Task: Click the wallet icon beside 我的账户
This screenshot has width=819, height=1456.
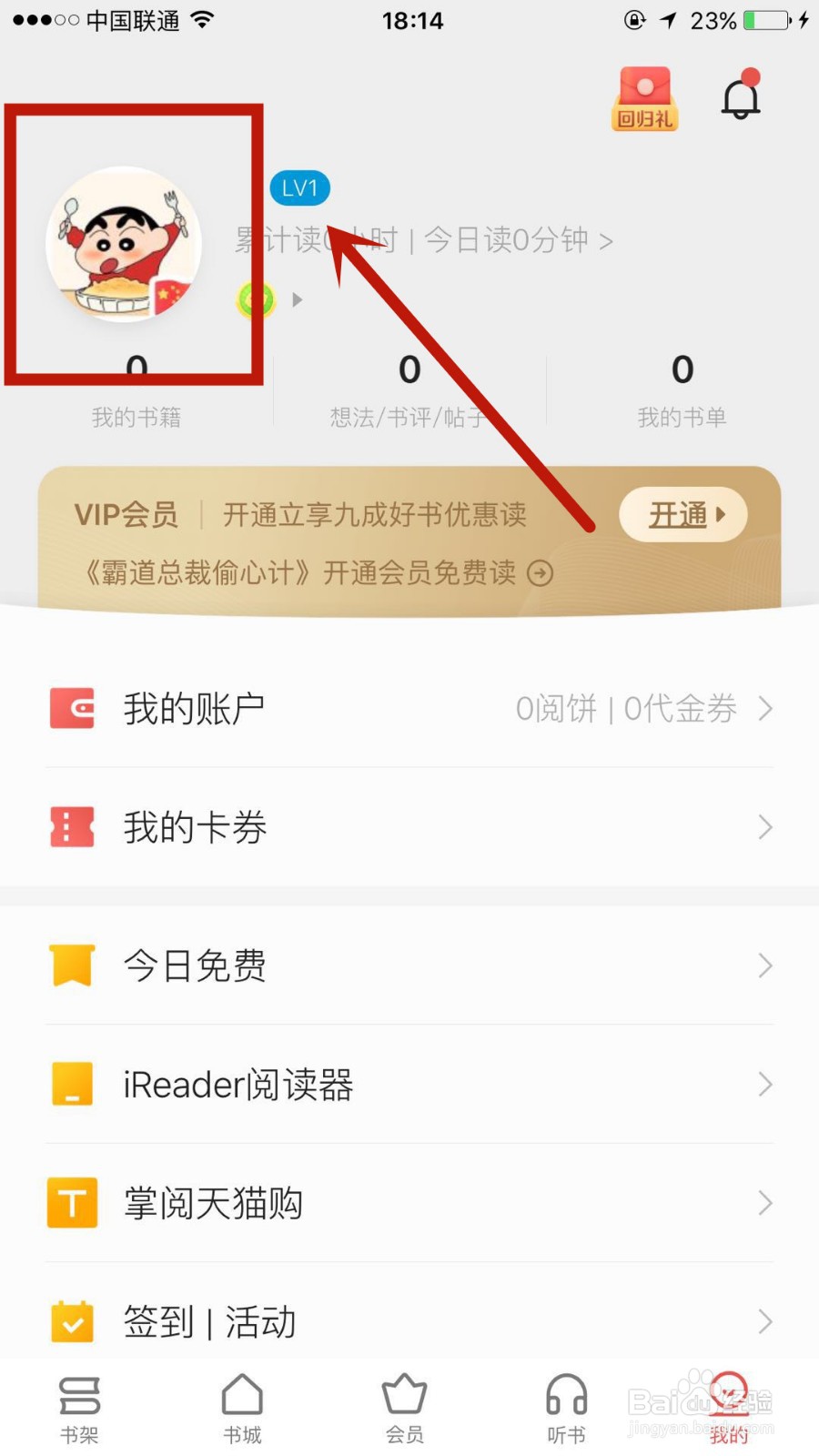Action: [x=72, y=709]
